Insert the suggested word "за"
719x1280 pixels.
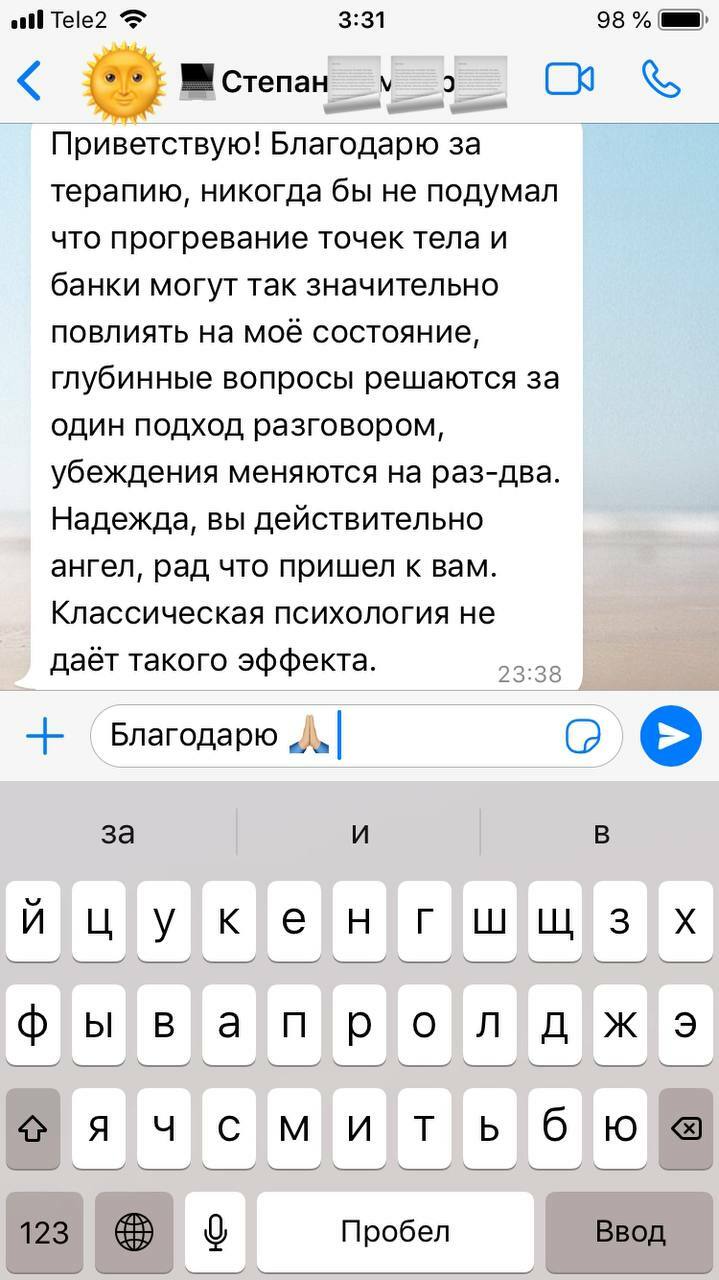pos(118,832)
